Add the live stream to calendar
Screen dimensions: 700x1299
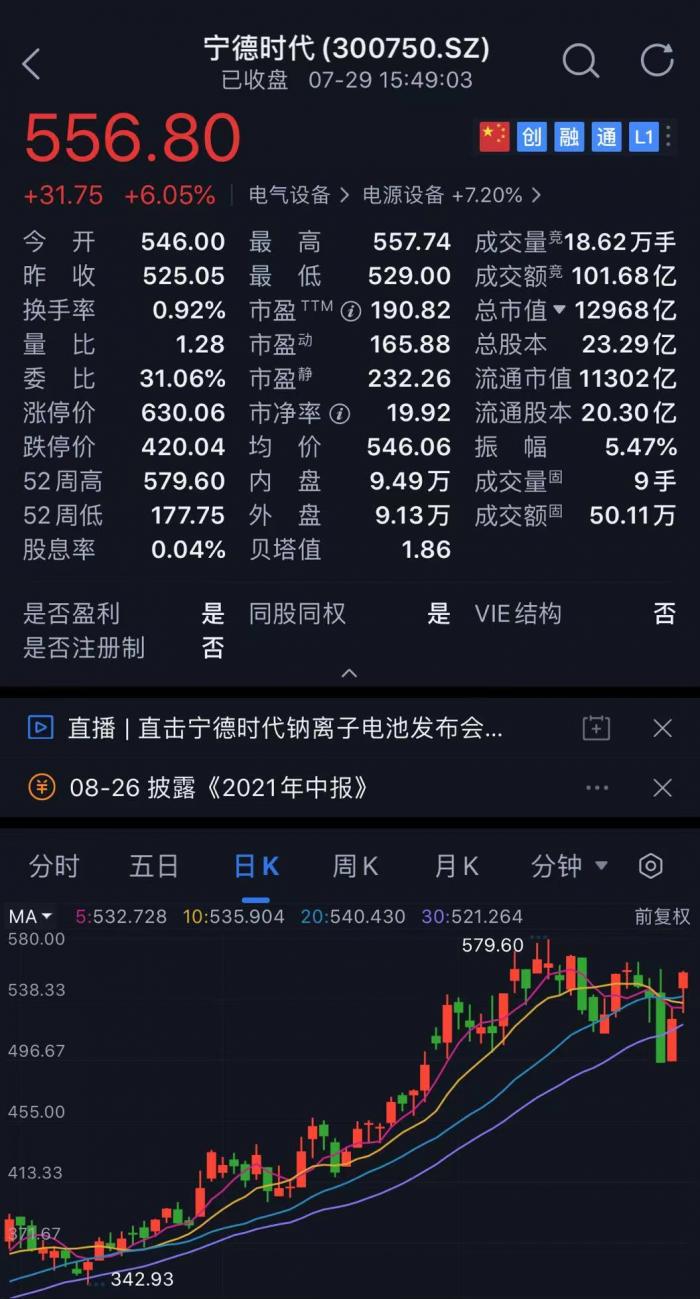pos(596,728)
